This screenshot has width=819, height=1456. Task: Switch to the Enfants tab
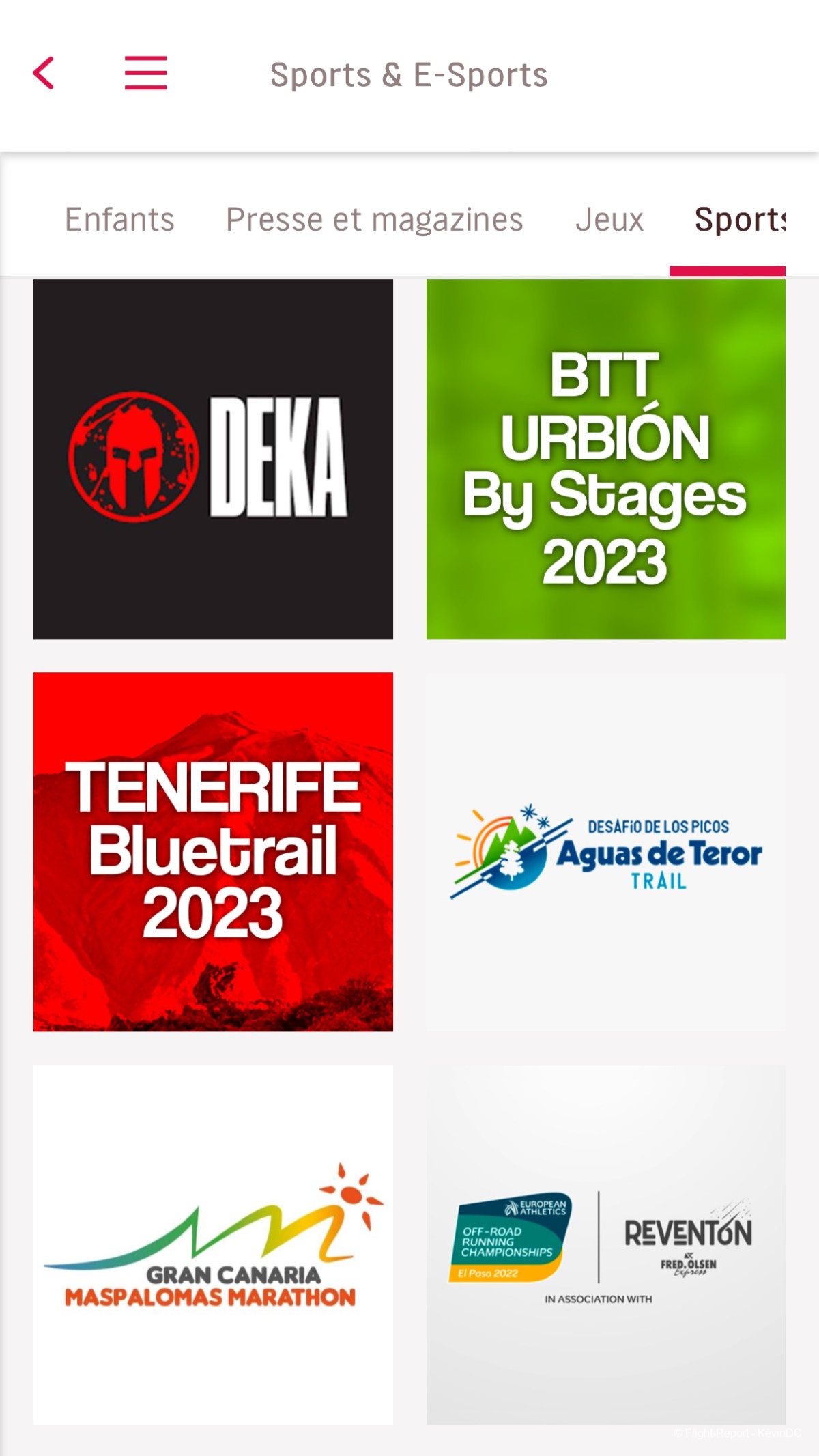point(119,220)
